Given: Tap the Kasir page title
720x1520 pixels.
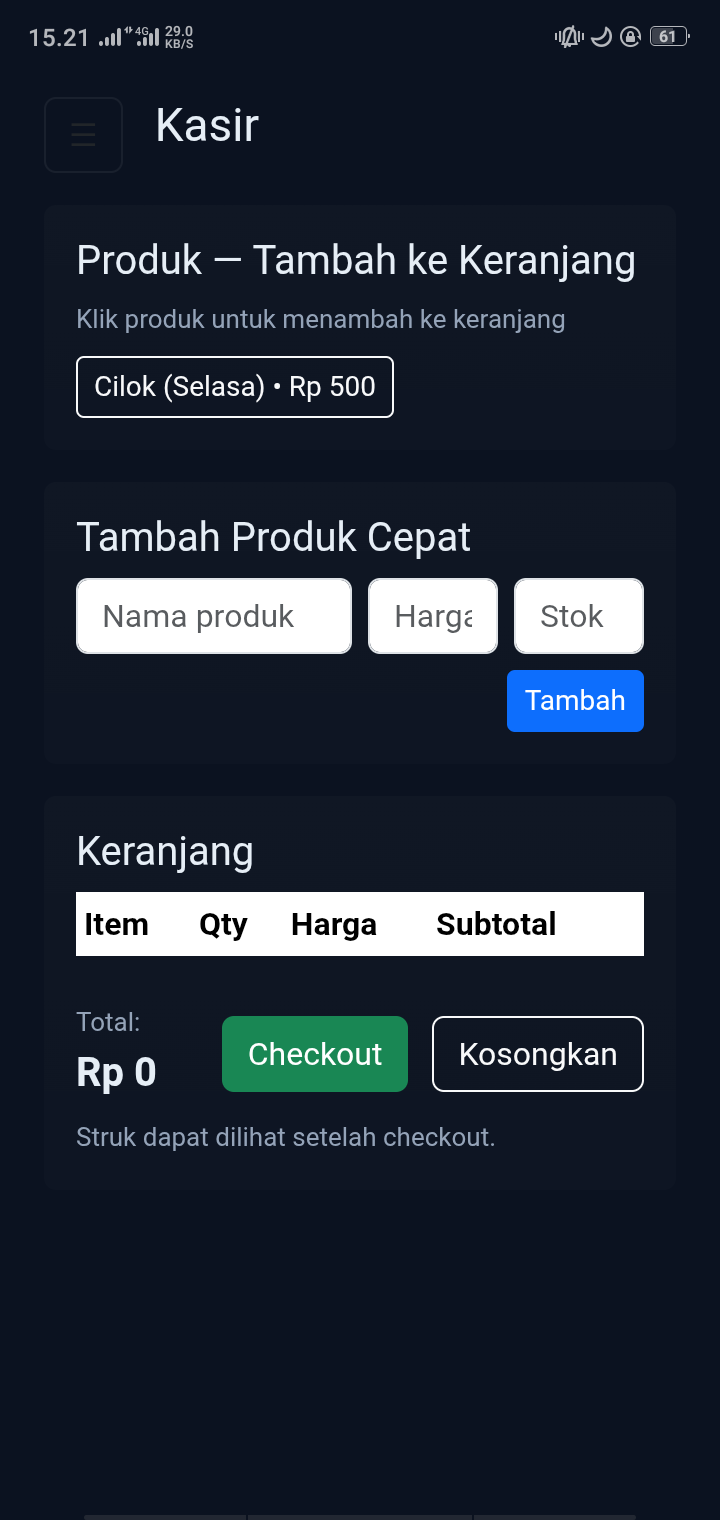Looking at the screenshot, I should pyautogui.click(x=206, y=124).
